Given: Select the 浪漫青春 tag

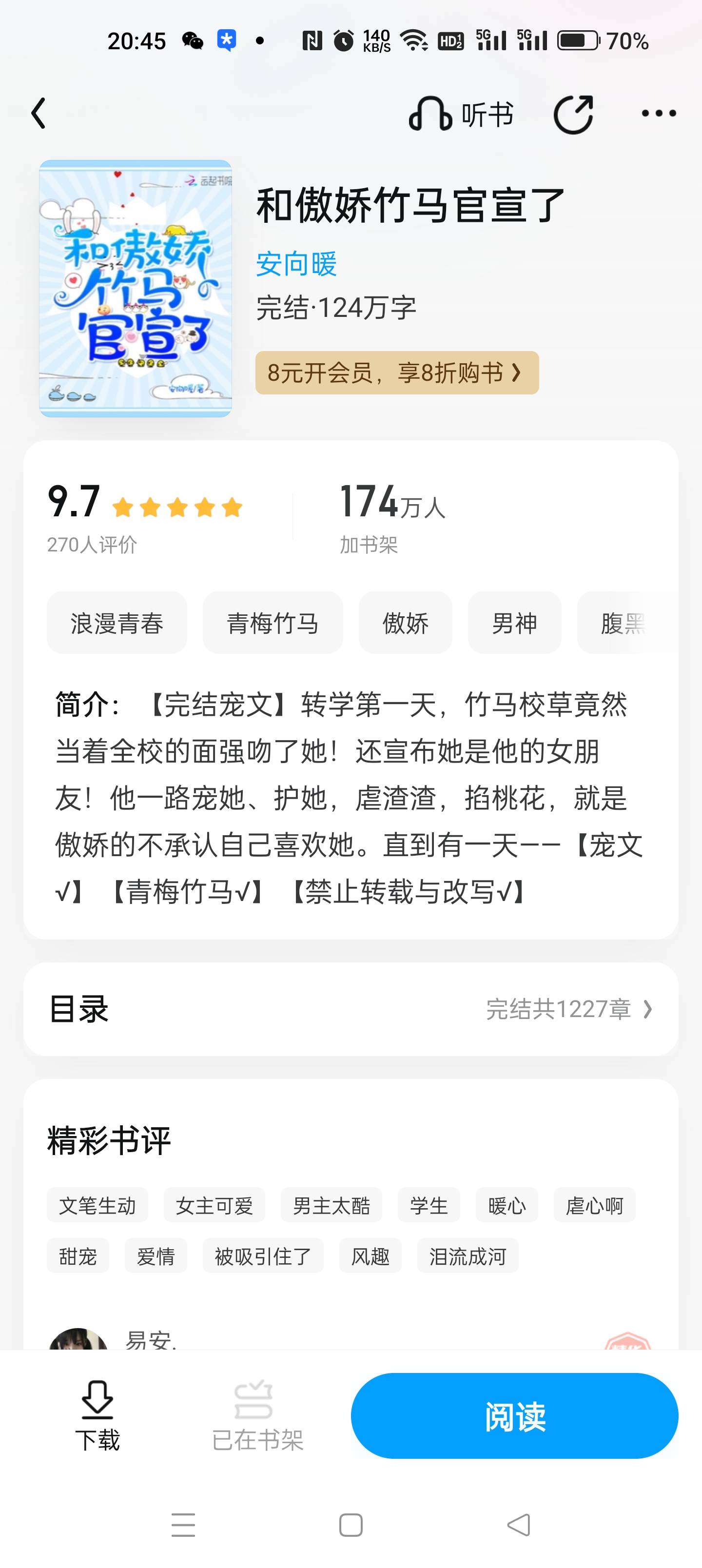Looking at the screenshot, I should click(117, 623).
